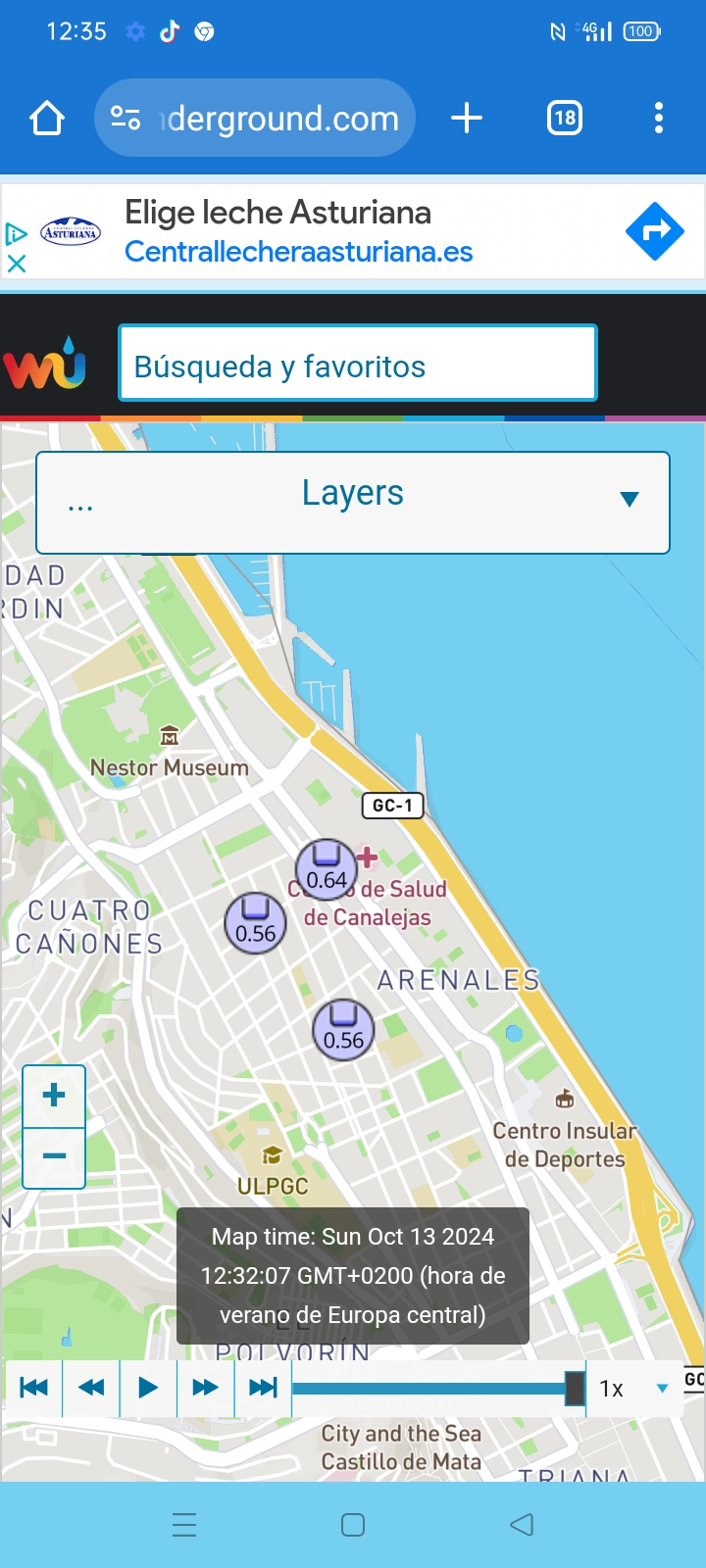Image resolution: width=706 pixels, height=1568 pixels.
Task: Open the tab switcher showing 18
Action: (x=565, y=119)
